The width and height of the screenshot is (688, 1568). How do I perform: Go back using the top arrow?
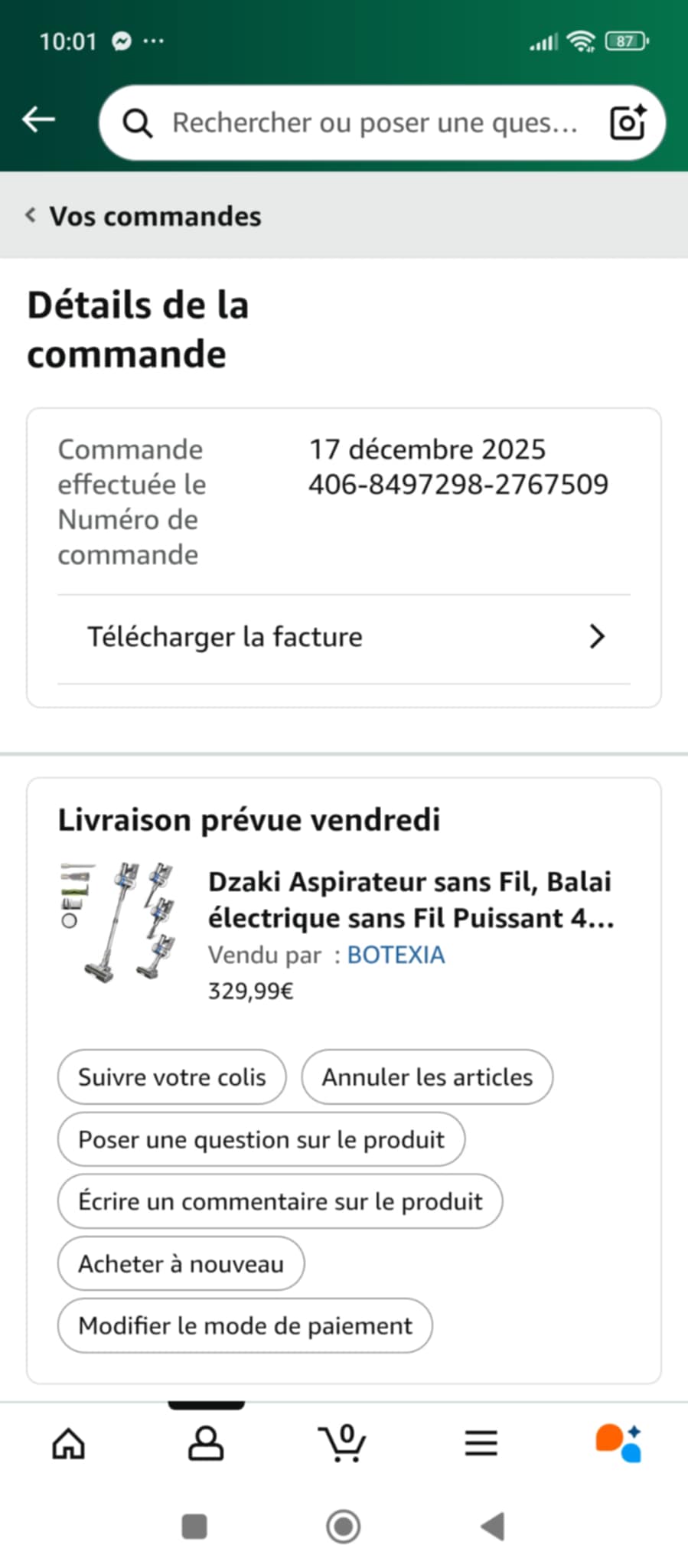click(38, 119)
